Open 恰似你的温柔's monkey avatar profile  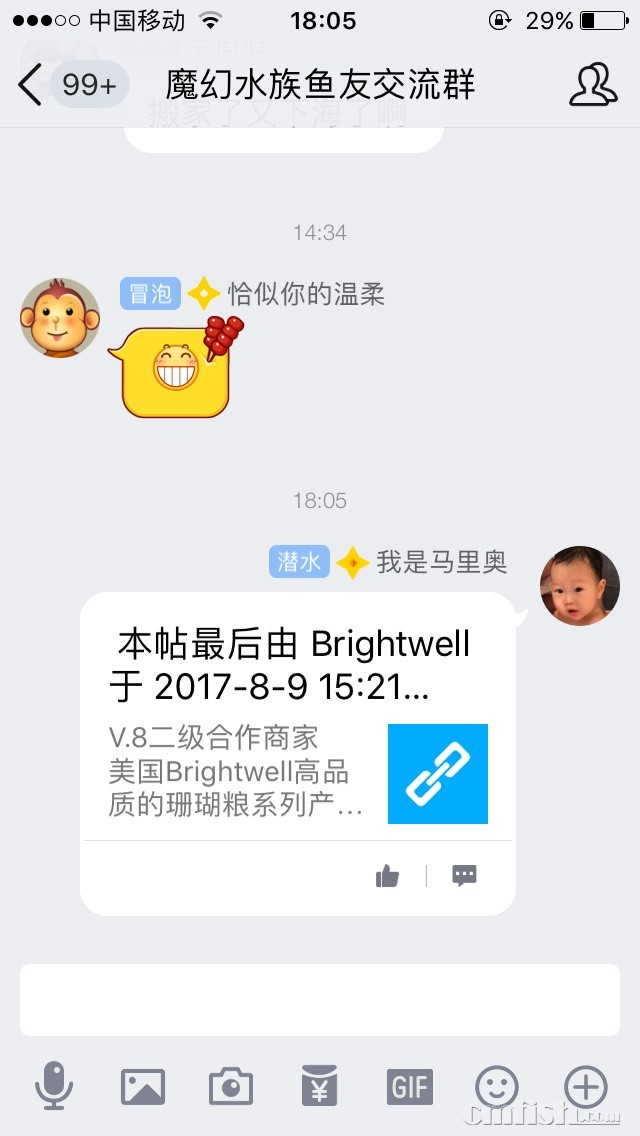(x=60, y=318)
